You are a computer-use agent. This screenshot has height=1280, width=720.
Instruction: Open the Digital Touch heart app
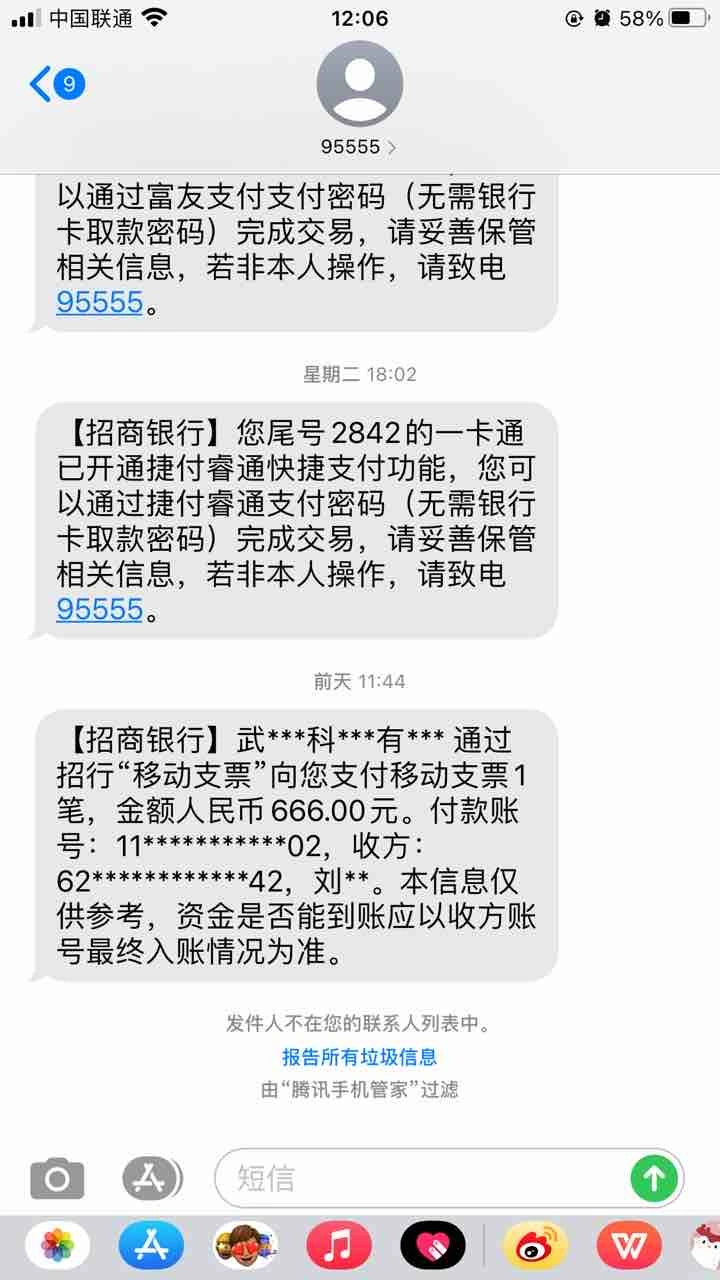[x=433, y=1246]
